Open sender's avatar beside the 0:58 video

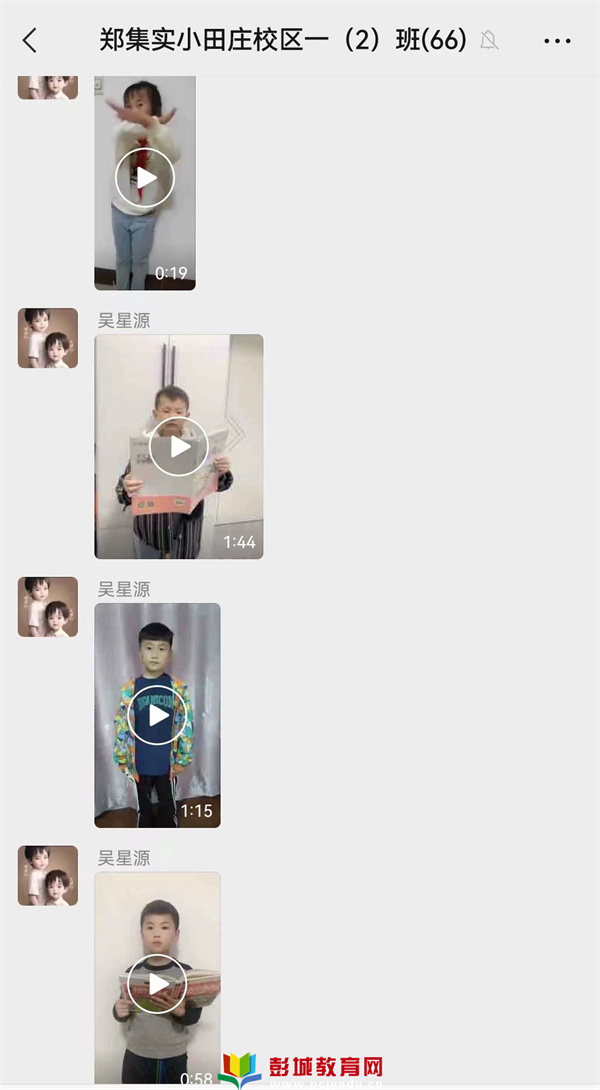48,876
